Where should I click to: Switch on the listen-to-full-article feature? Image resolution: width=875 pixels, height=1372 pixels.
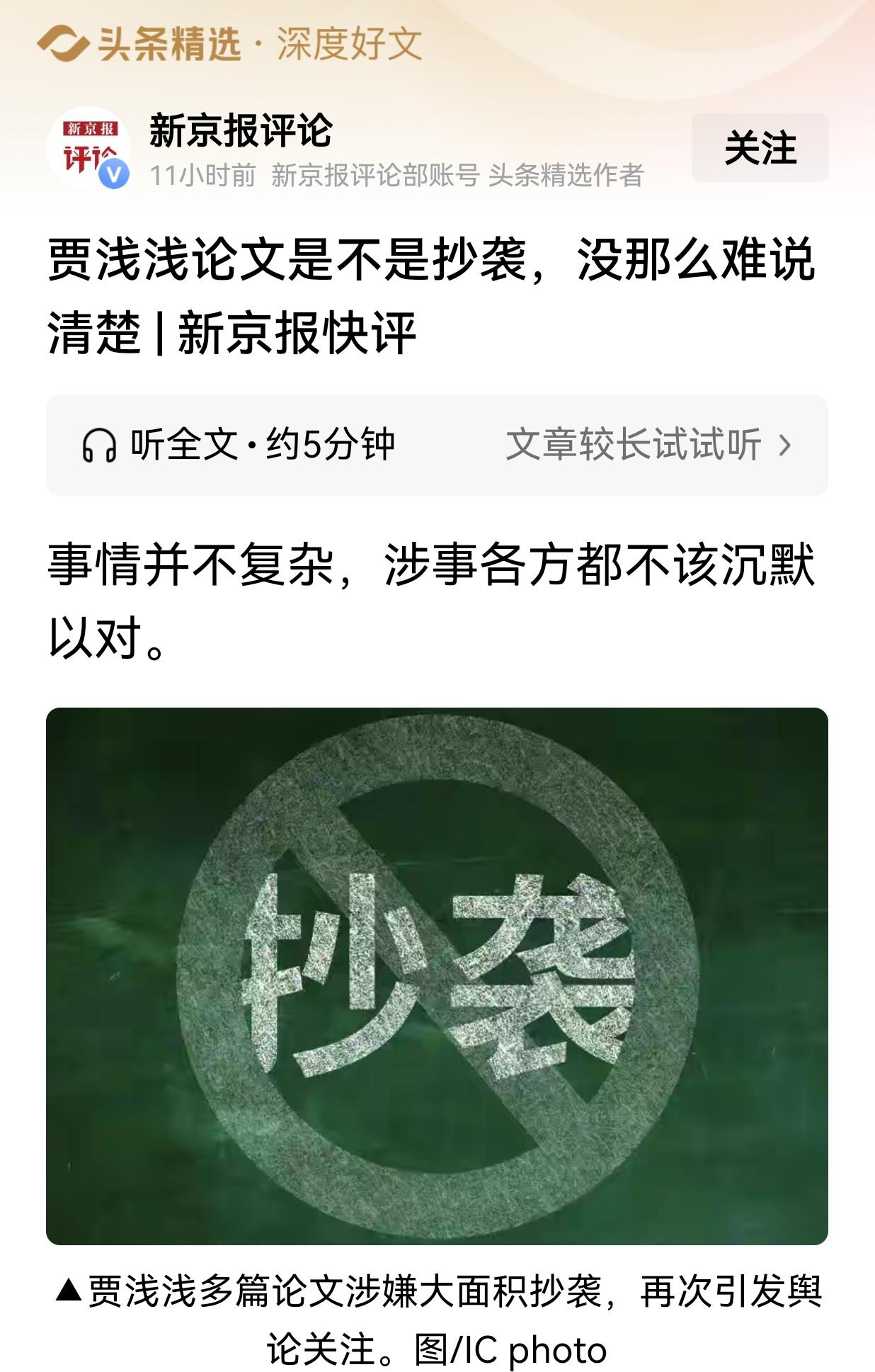262,445
